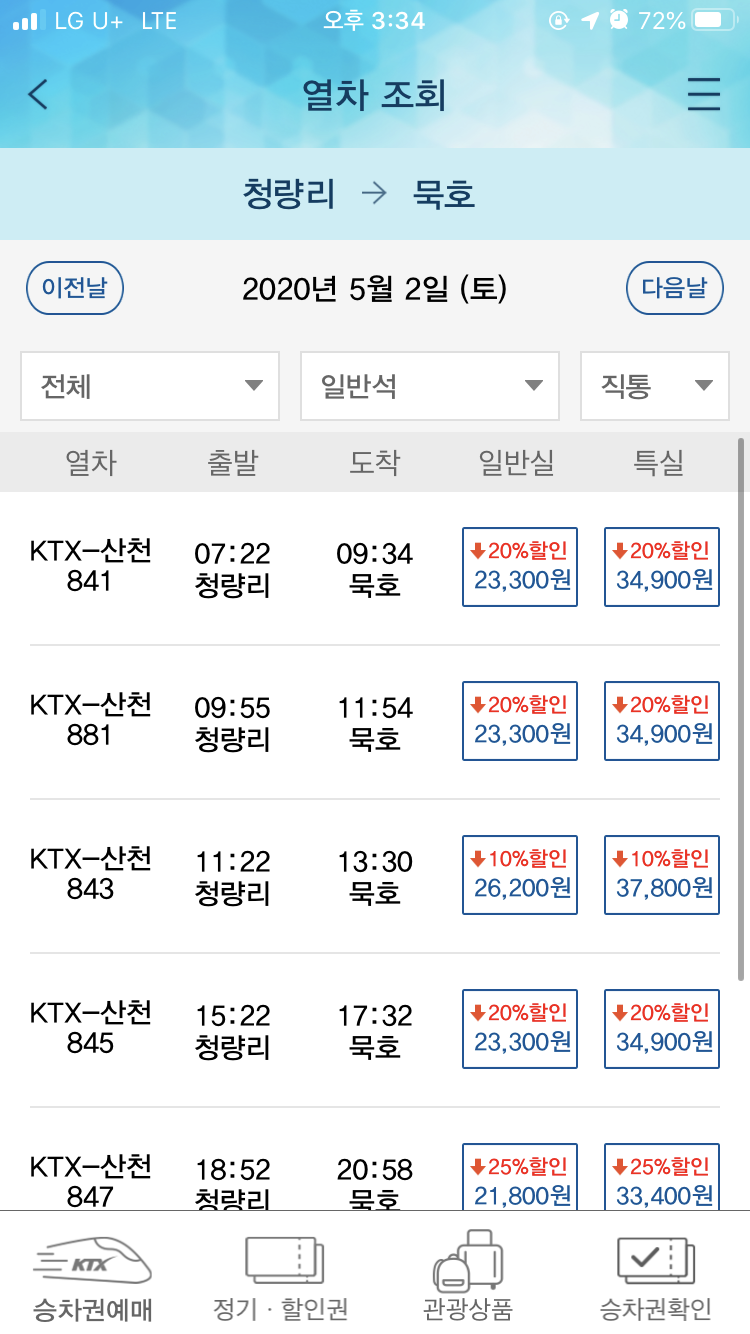
Task: Tap the arrow between 청량리 and 묵호
Action: tap(377, 195)
